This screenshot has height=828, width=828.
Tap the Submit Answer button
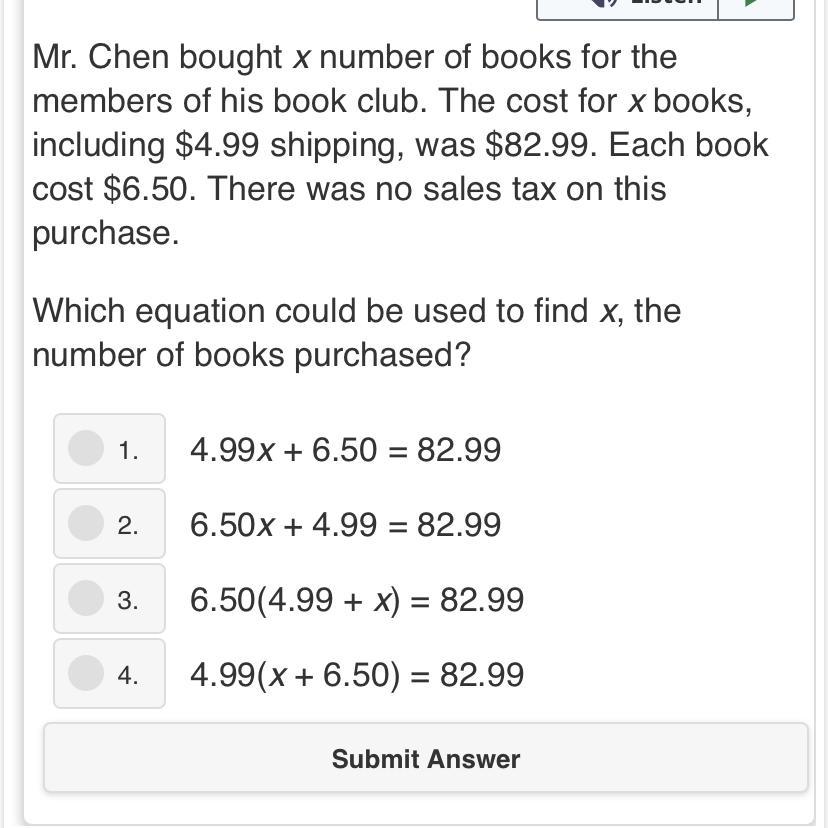(425, 759)
